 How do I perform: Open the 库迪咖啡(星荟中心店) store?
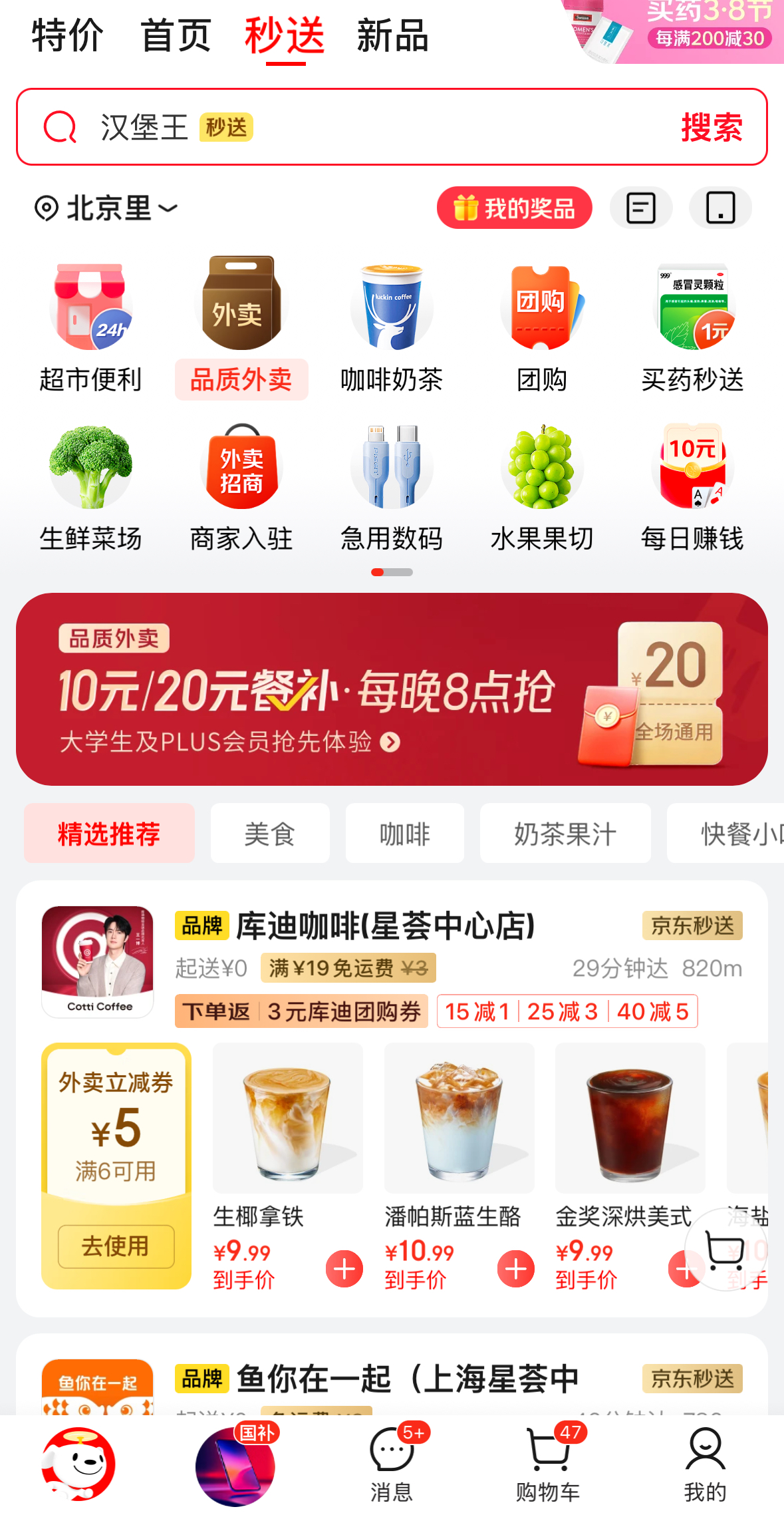click(386, 926)
